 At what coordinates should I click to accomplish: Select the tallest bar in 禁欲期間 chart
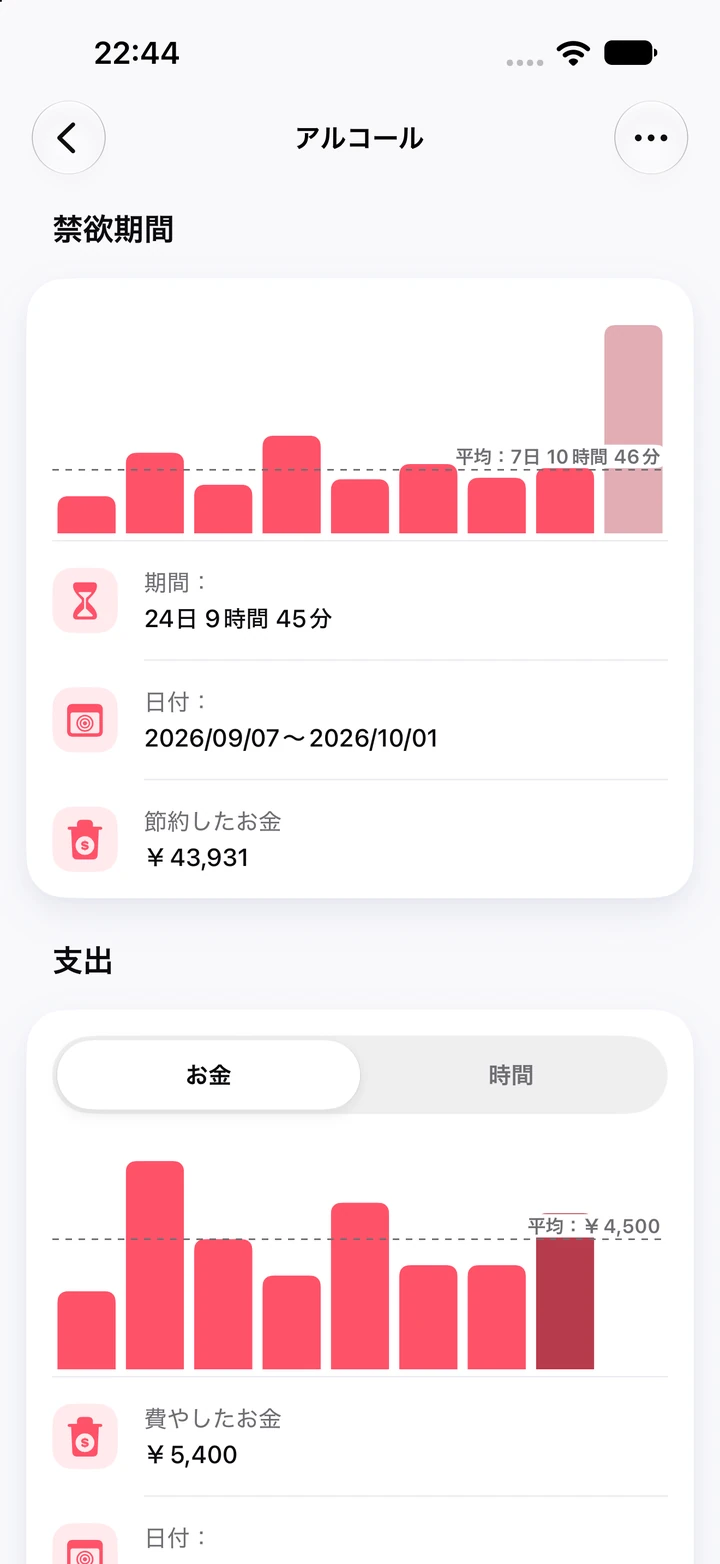633,429
